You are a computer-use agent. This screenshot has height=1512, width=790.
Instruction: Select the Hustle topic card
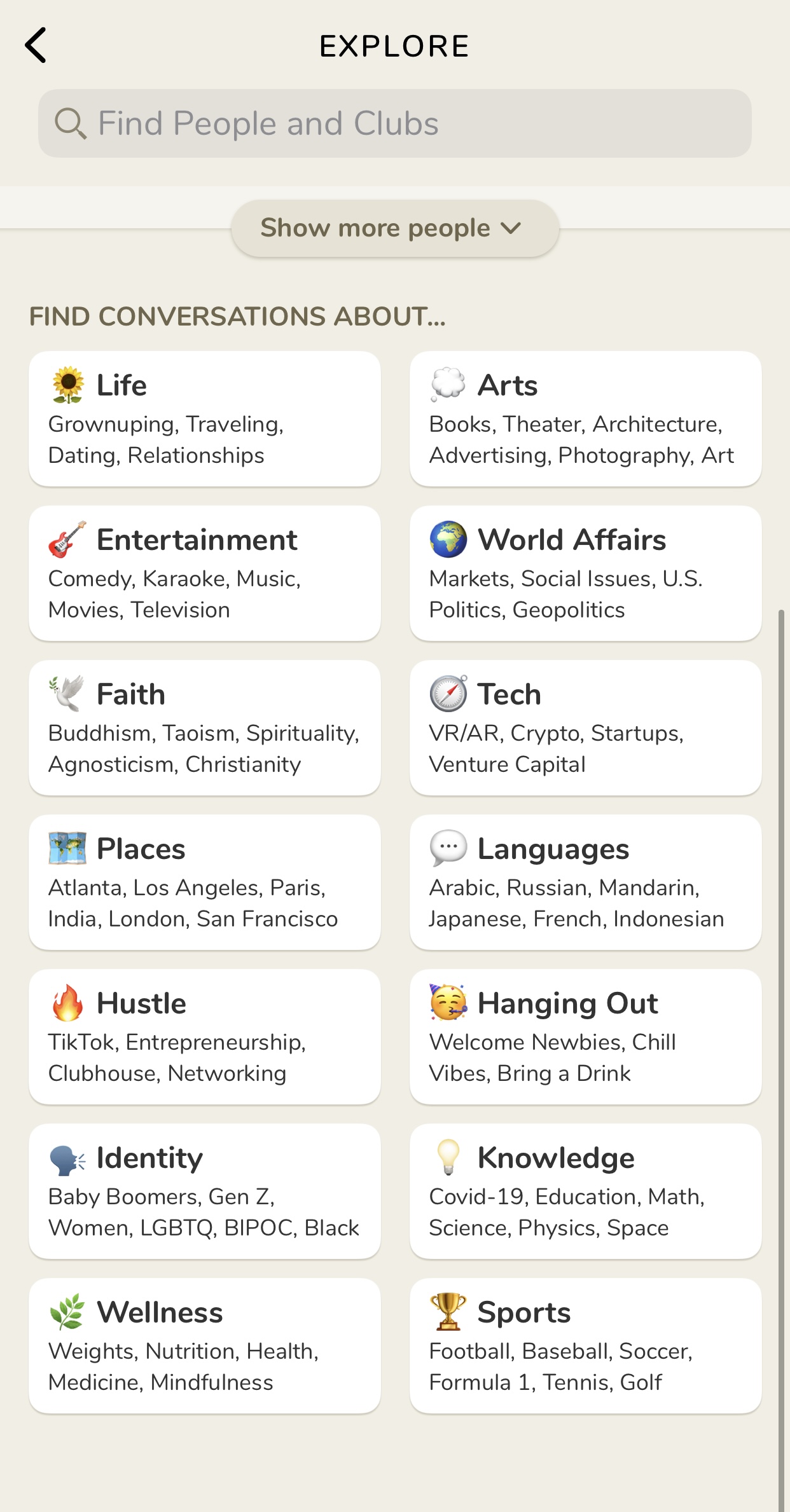click(x=205, y=1037)
